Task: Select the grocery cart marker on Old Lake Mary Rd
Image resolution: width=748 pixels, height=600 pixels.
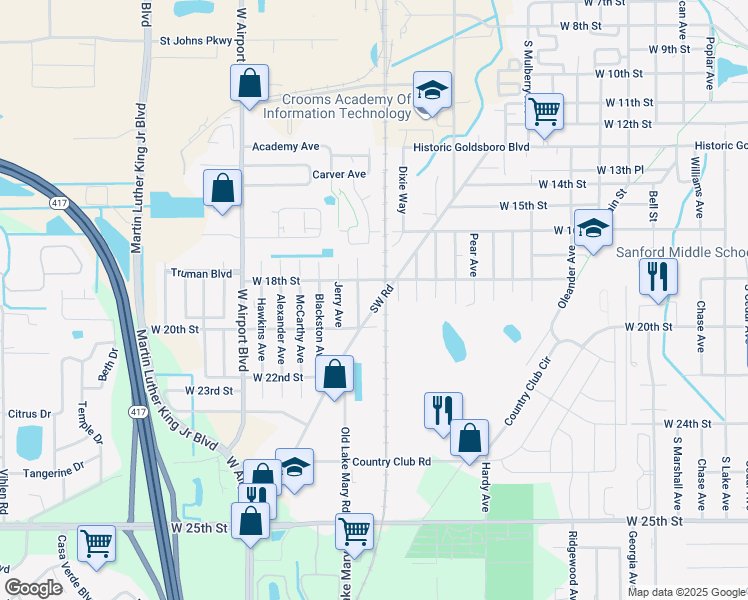Action: click(354, 536)
